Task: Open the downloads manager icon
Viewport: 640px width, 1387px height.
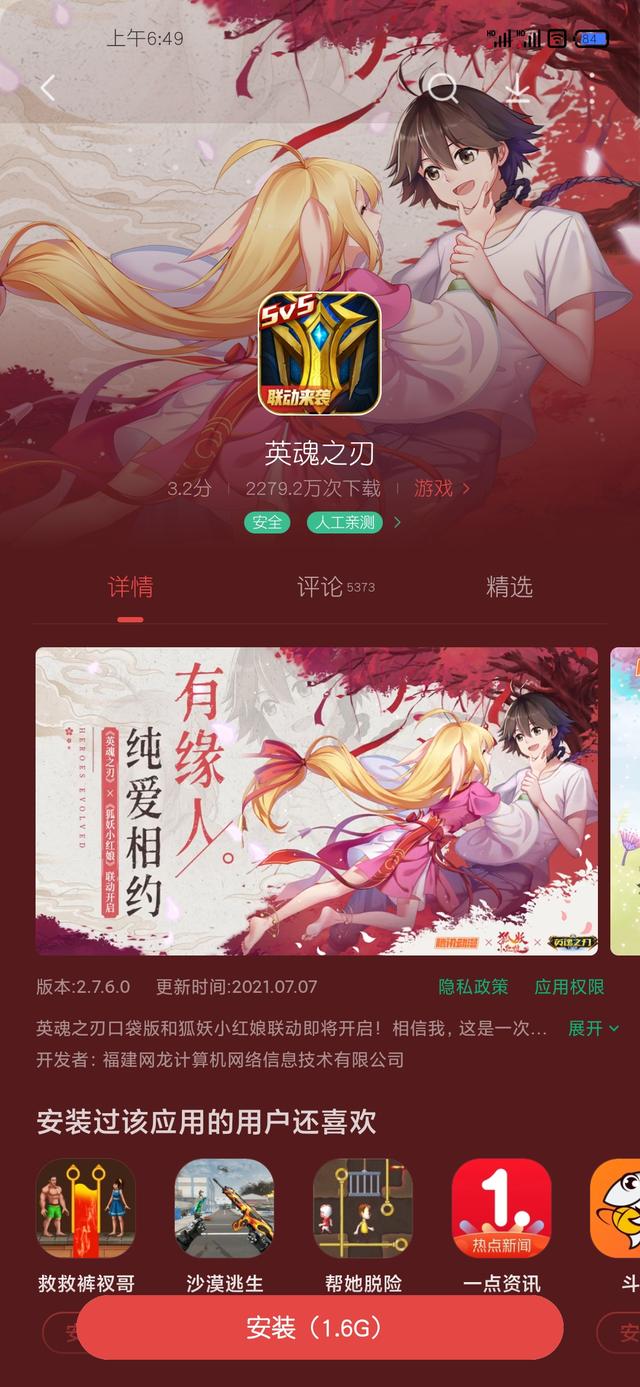Action: click(x=517, y=91)
